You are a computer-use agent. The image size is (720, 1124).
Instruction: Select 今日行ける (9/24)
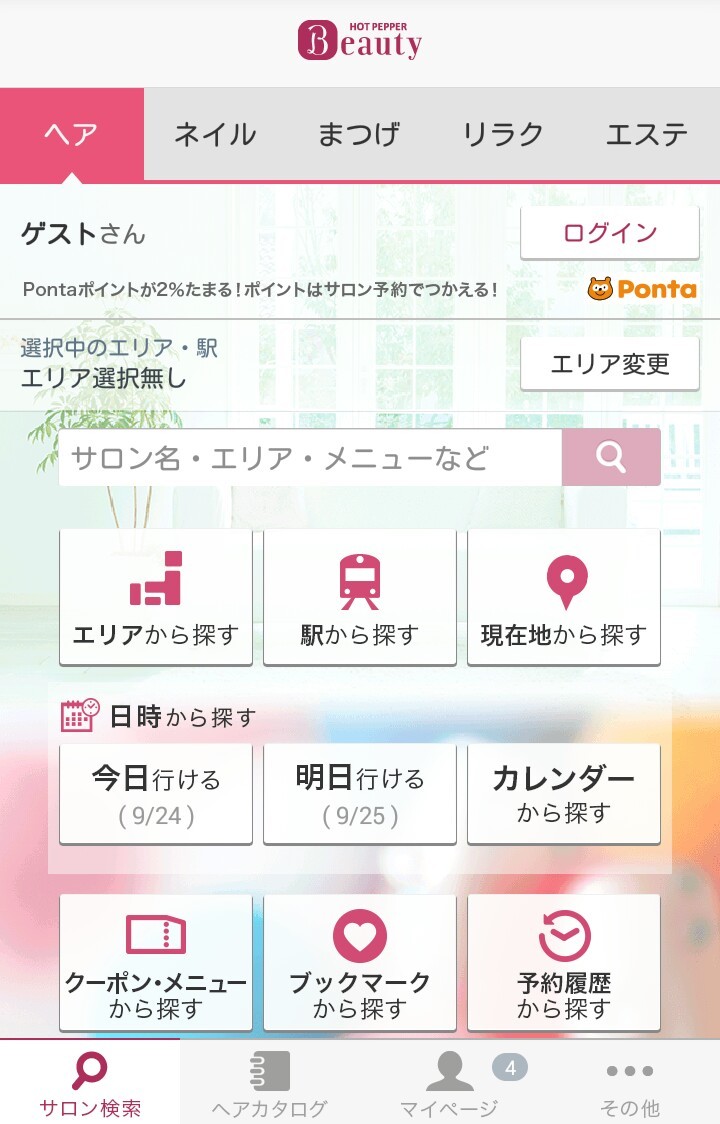tap(156, 794)
